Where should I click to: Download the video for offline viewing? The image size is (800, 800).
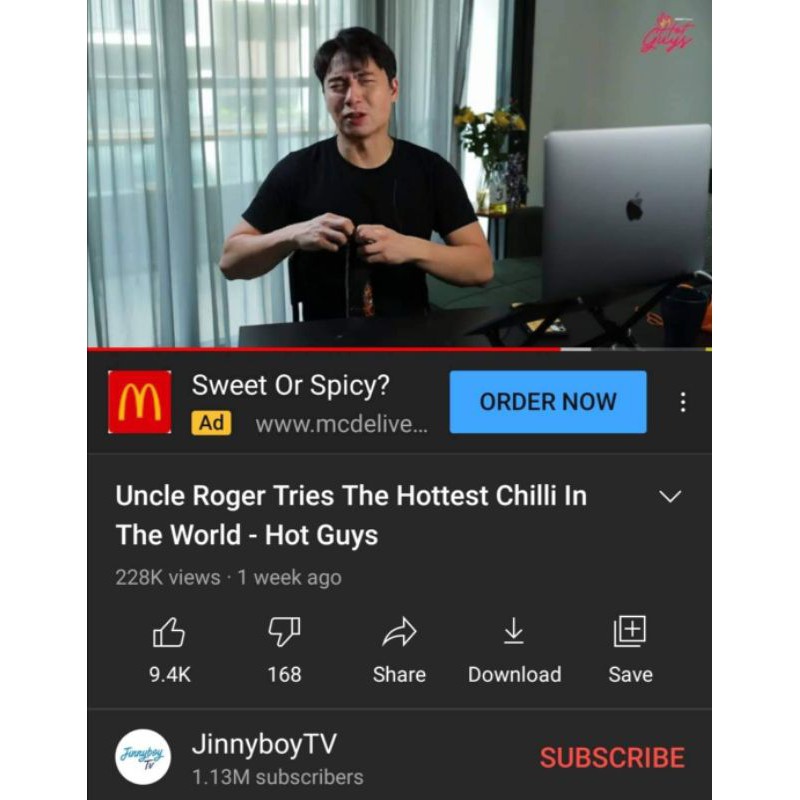[514, 650]
